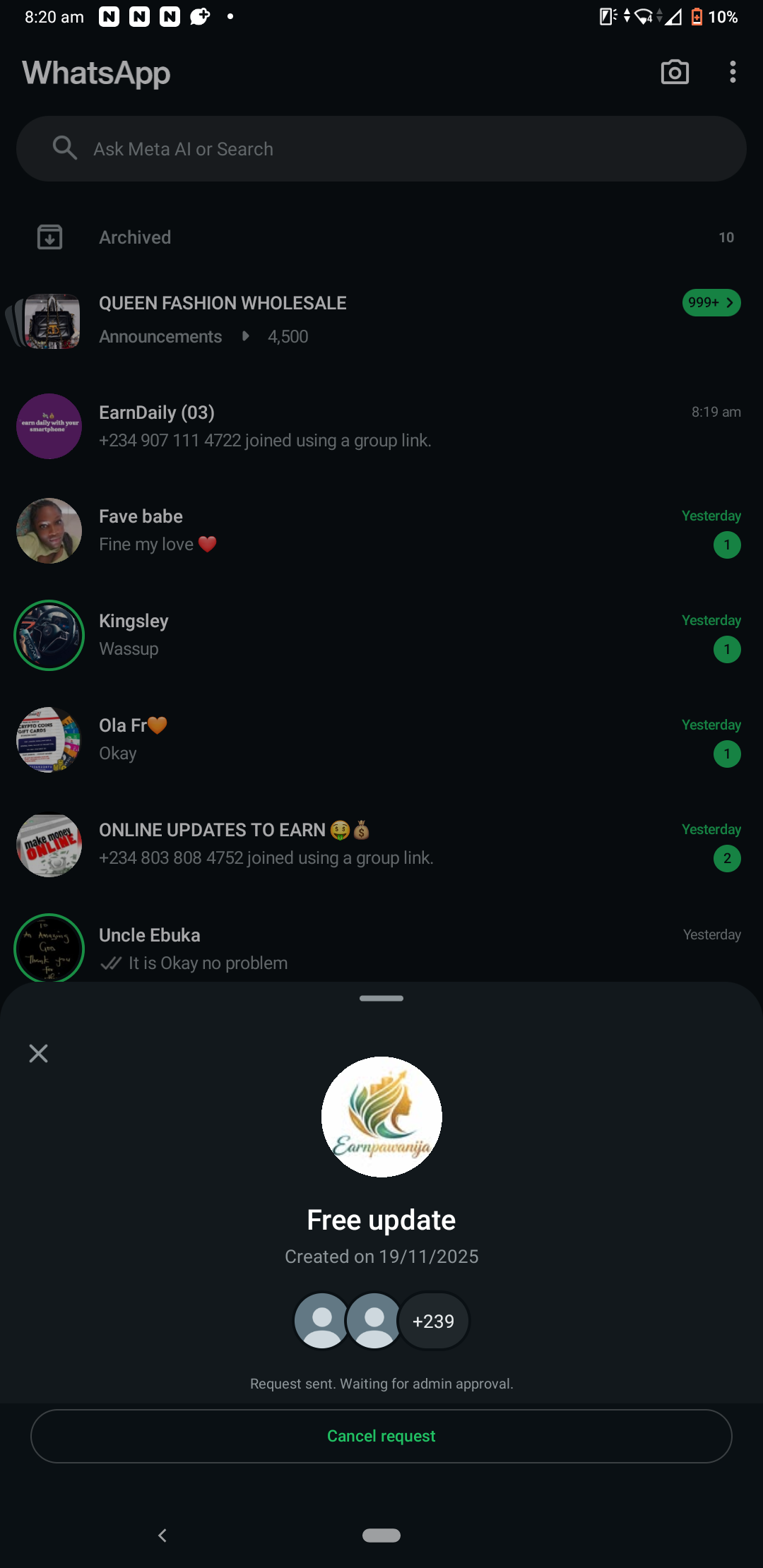Open the camera
Image resolution: width=763 pixels, height=1568 pixels.
pos(675,72)
